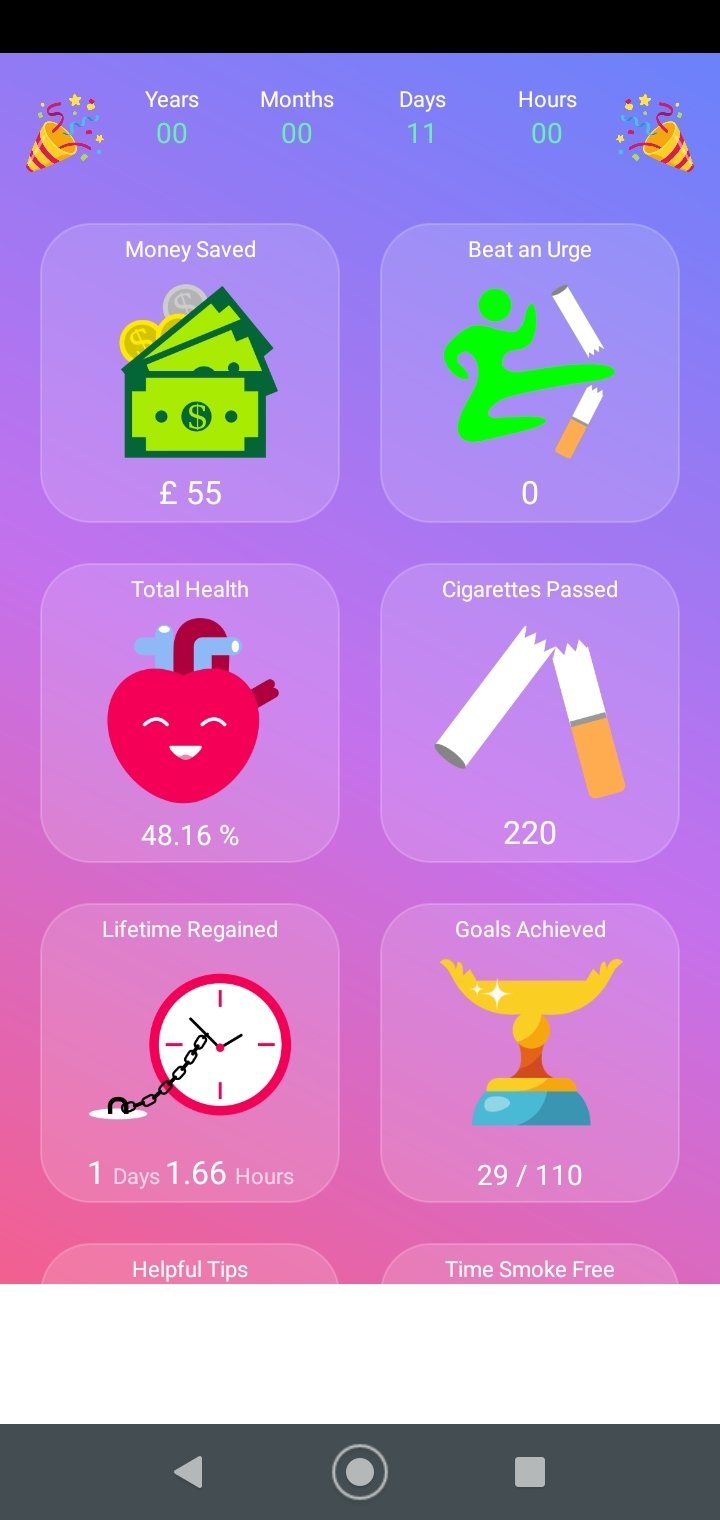The image size is (720, 1520).
Task: Open the Cigarettes Passed card
Action: (530, 713)
